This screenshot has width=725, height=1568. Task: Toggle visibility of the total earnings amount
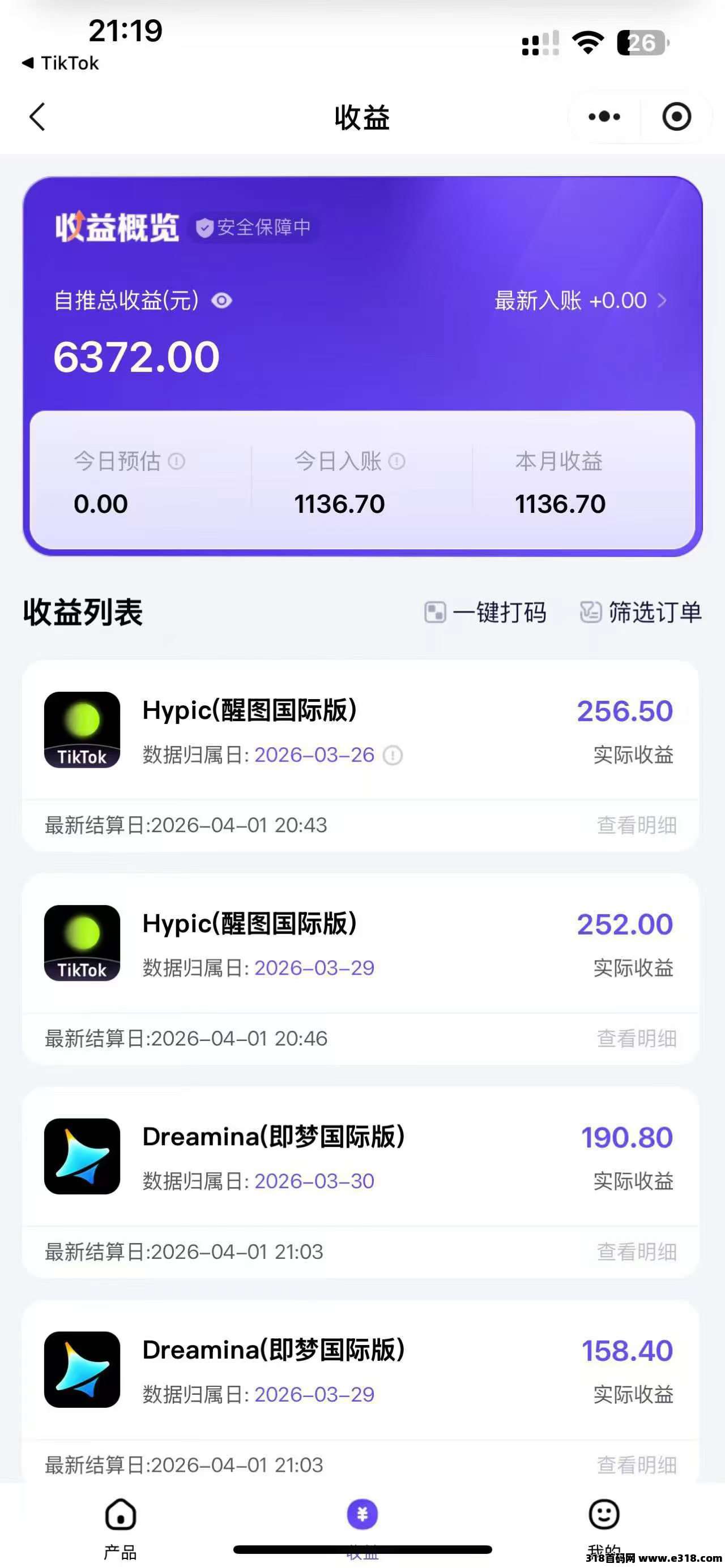(222, 301)
